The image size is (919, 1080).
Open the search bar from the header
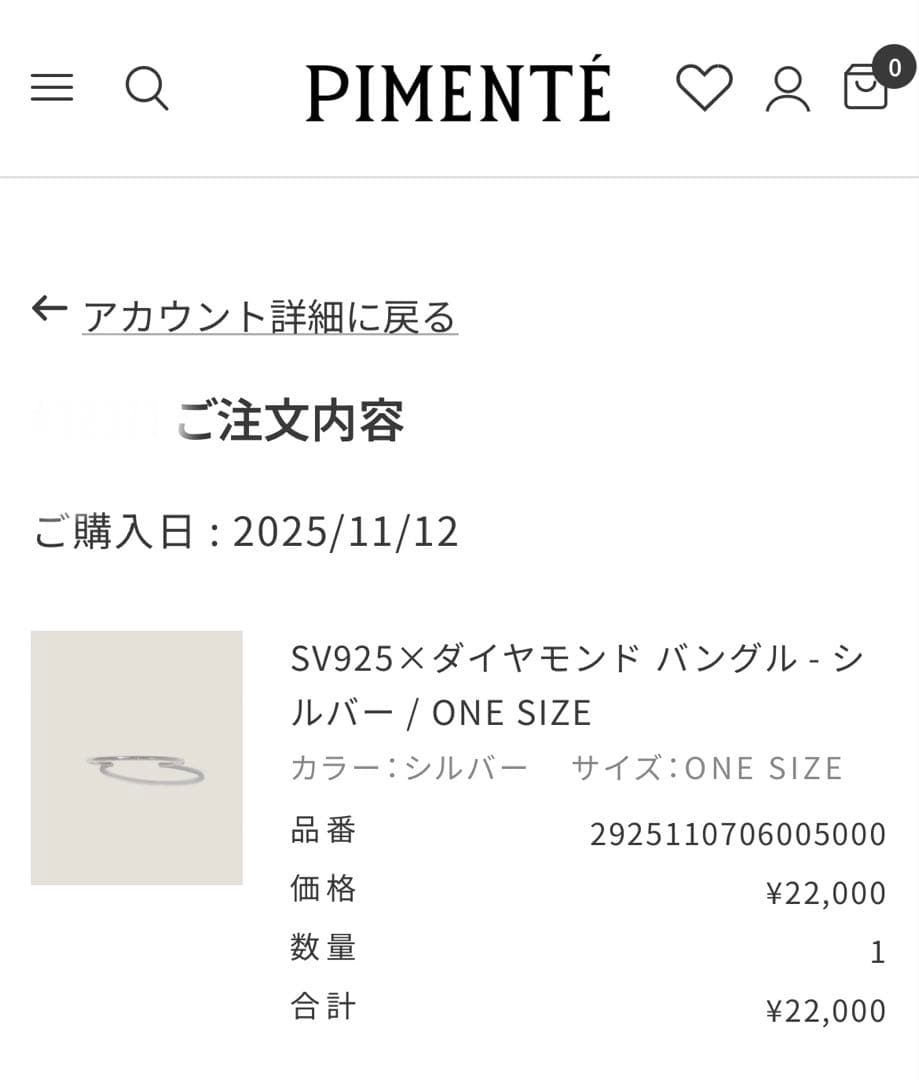coord(148,89)
